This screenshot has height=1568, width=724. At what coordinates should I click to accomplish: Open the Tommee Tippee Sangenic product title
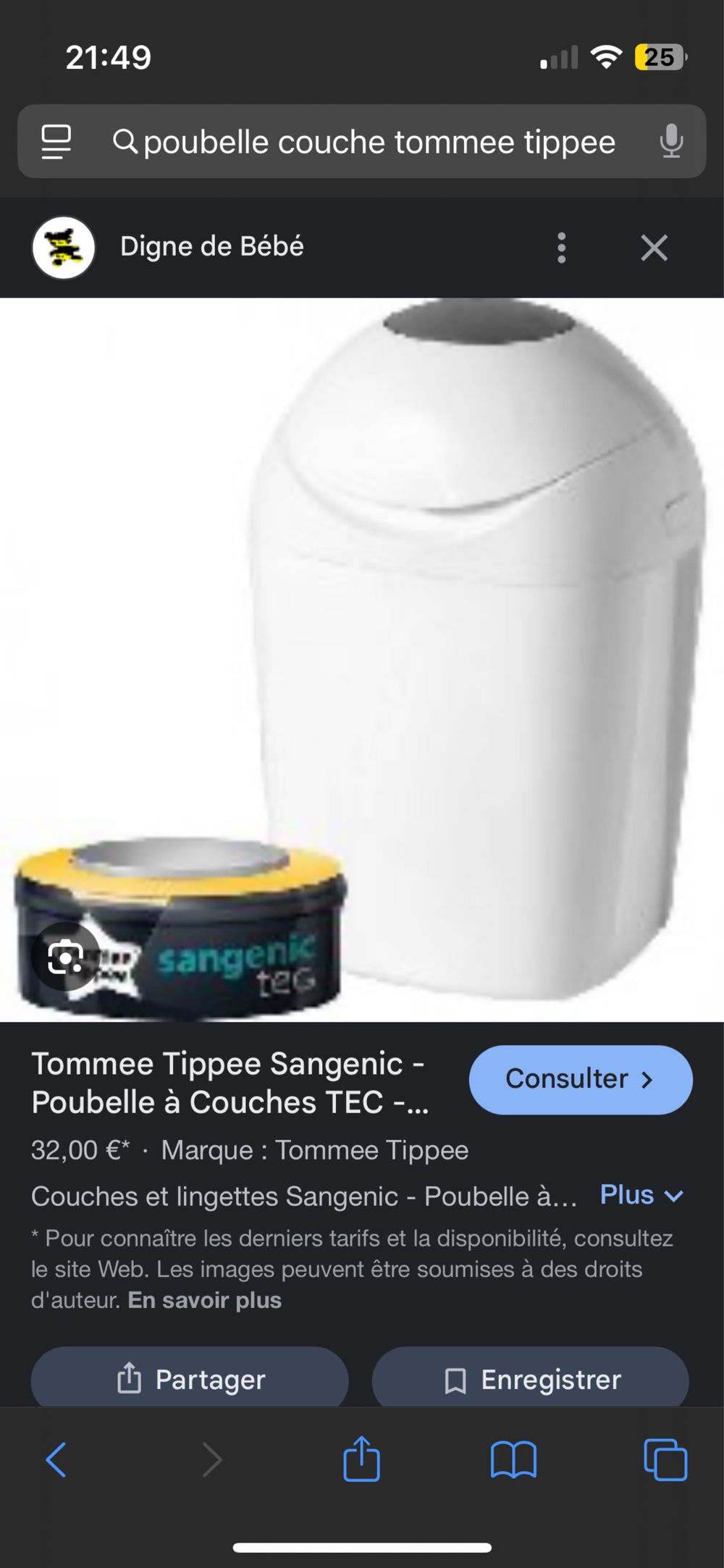(x=230, y=1083)
